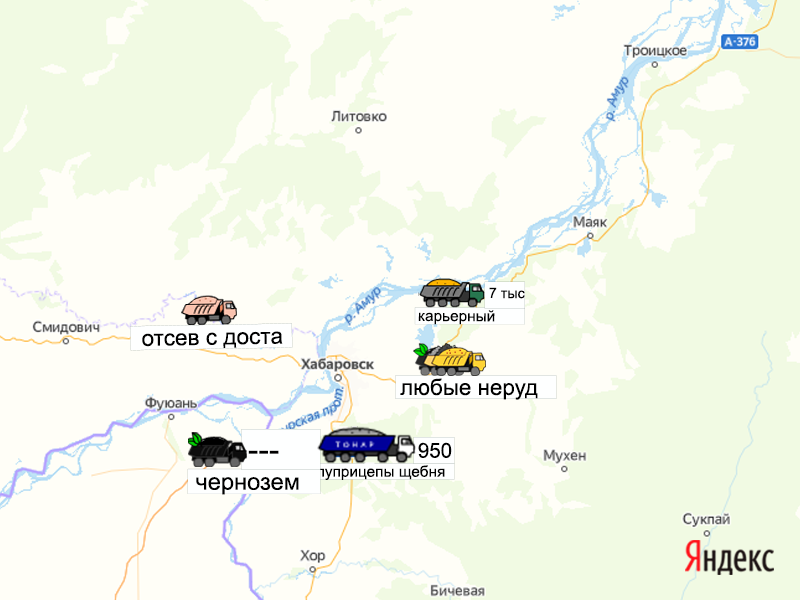View the blue Tonar truck marker "950"
Viewport: 800px width, 600px height.
[365, 446]
